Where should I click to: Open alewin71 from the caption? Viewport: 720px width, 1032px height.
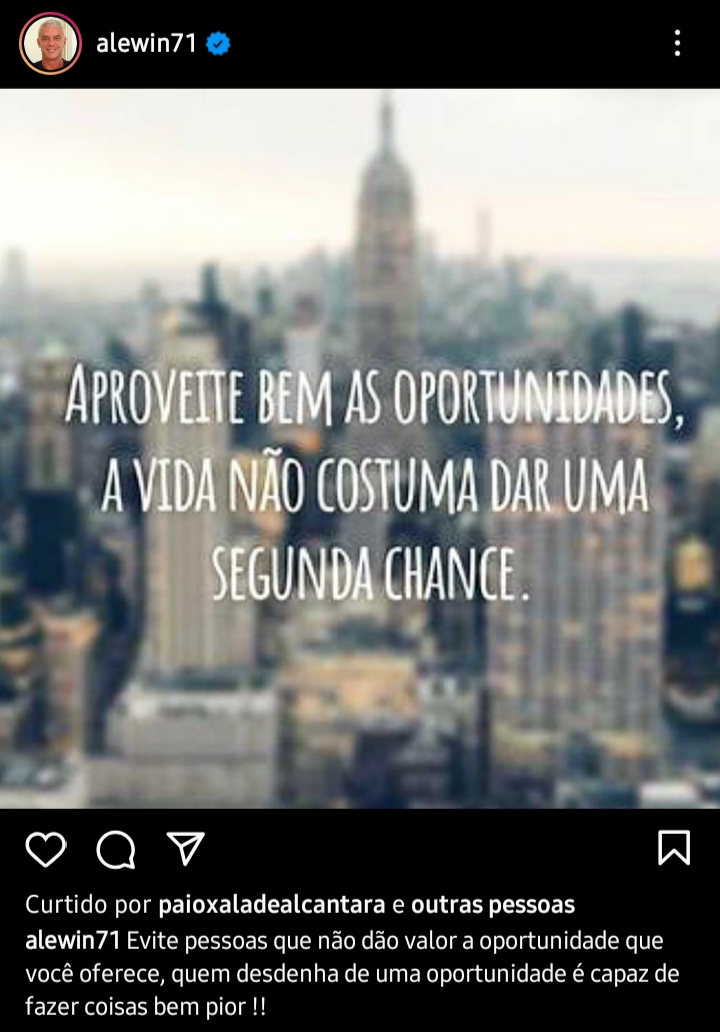[x=73, y=940]
